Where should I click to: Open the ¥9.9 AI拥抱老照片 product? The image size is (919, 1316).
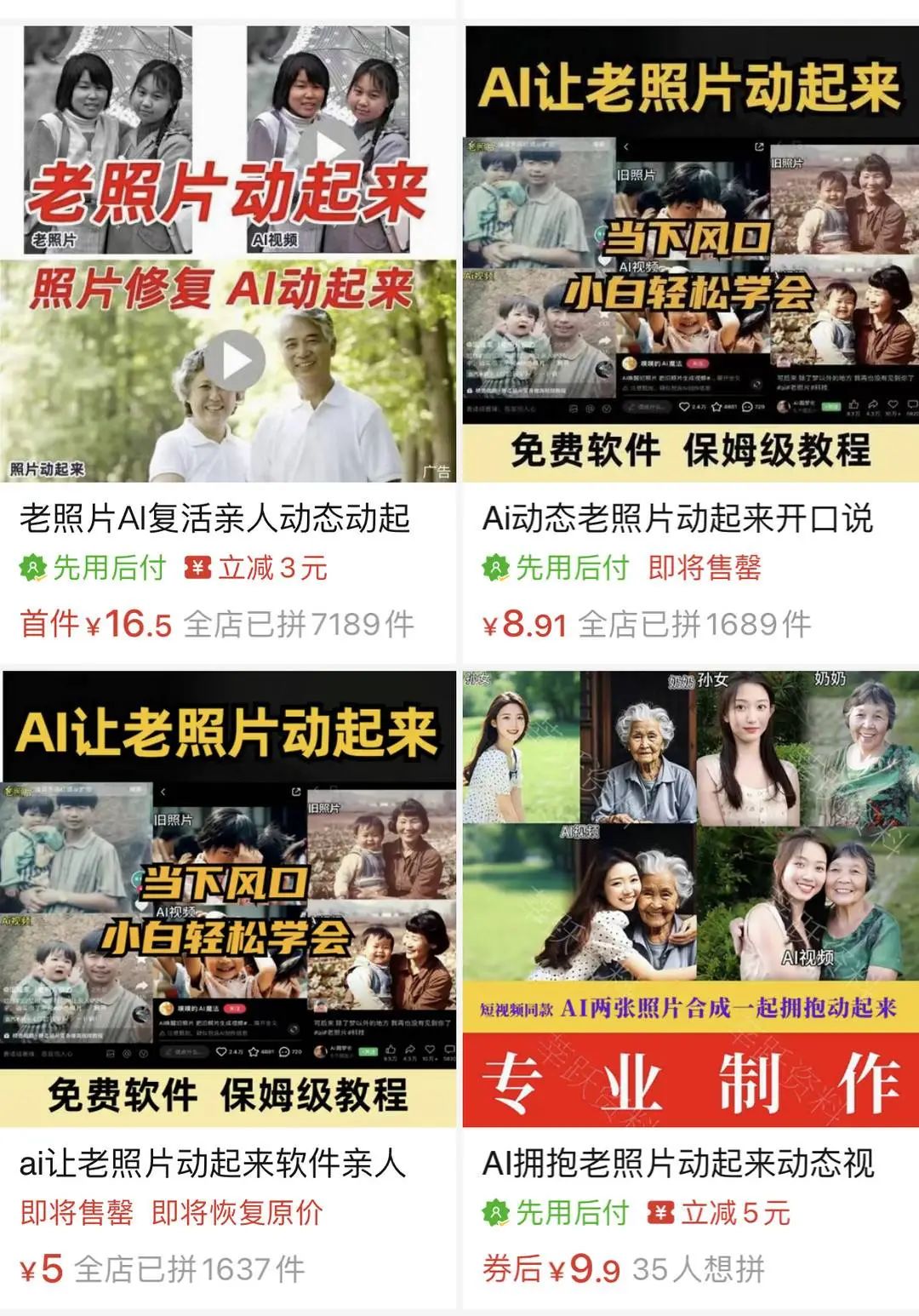point(677,1163)
